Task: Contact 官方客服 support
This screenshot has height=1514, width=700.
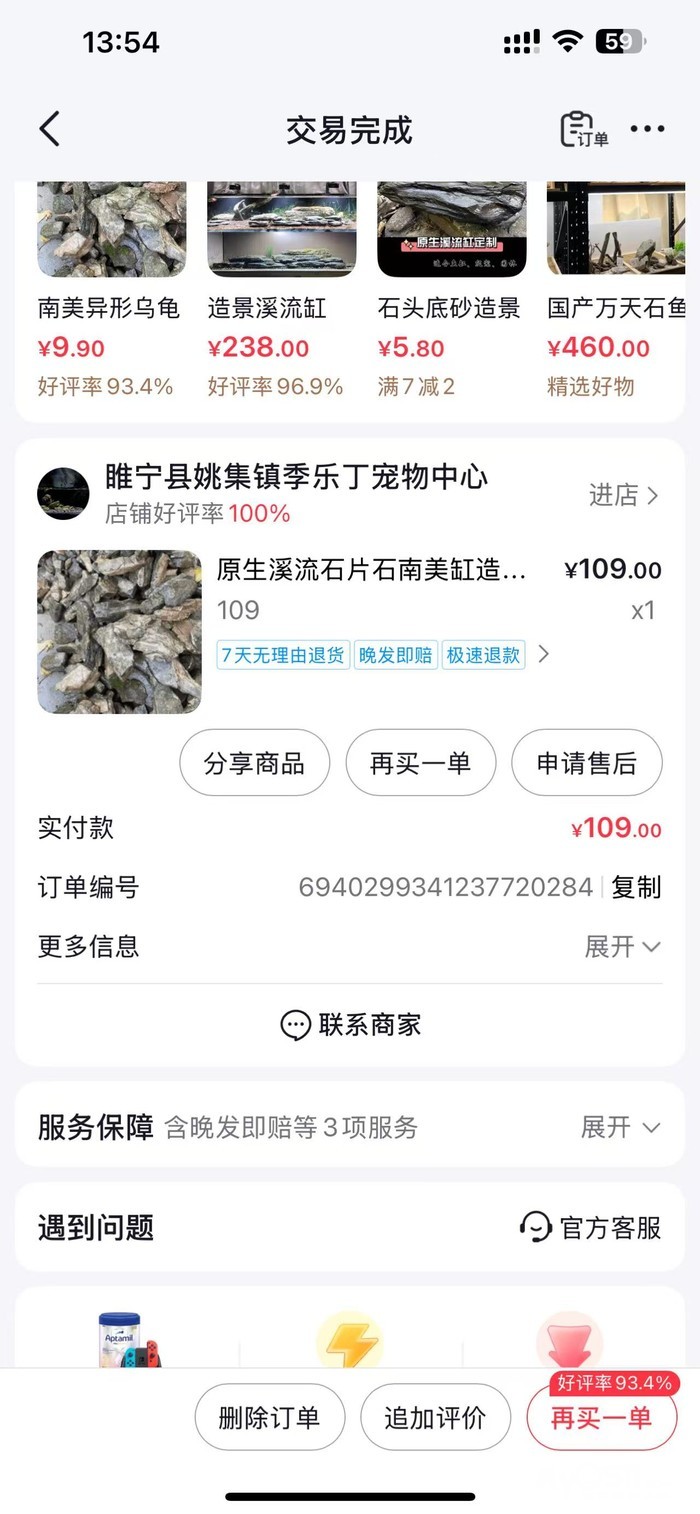Action: 591,1227
